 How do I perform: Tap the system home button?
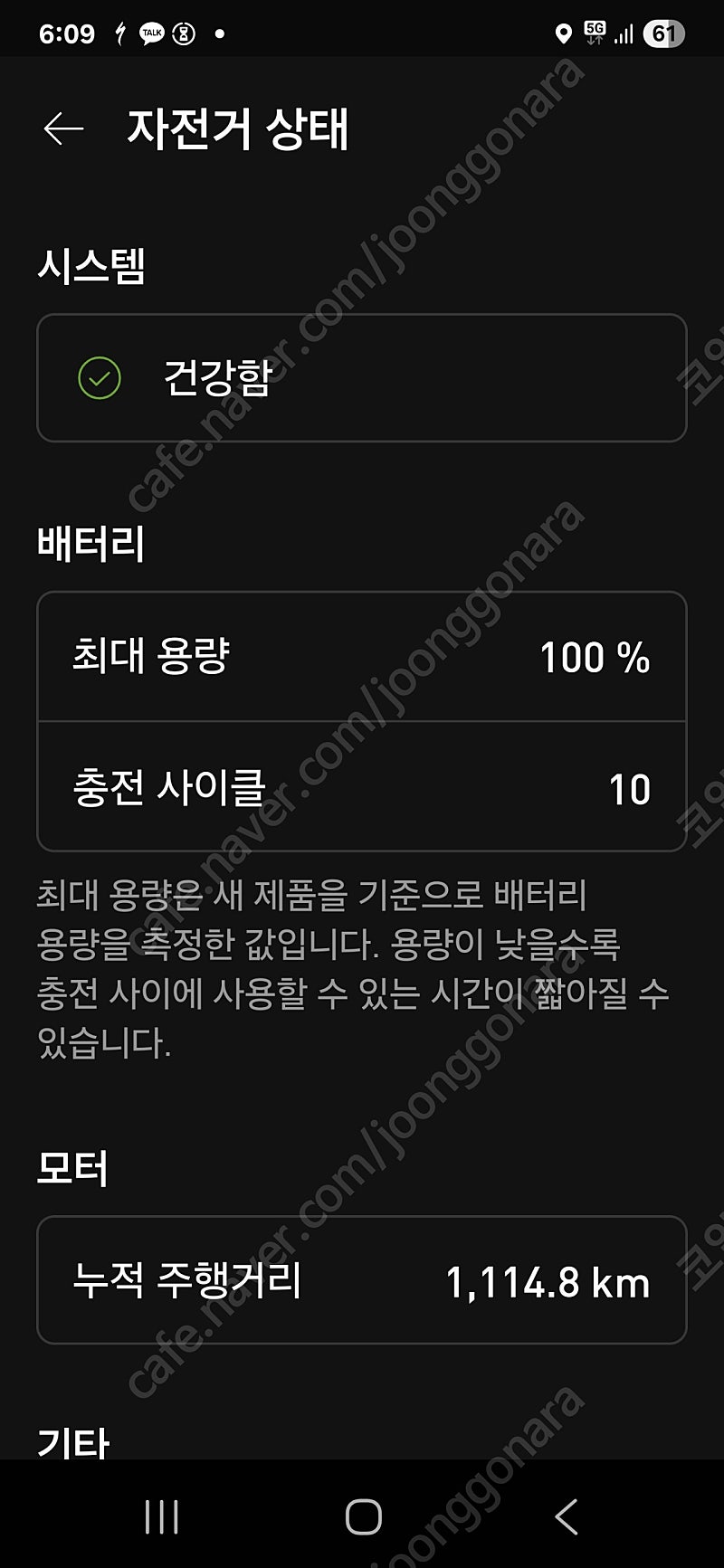point(363,1516)
